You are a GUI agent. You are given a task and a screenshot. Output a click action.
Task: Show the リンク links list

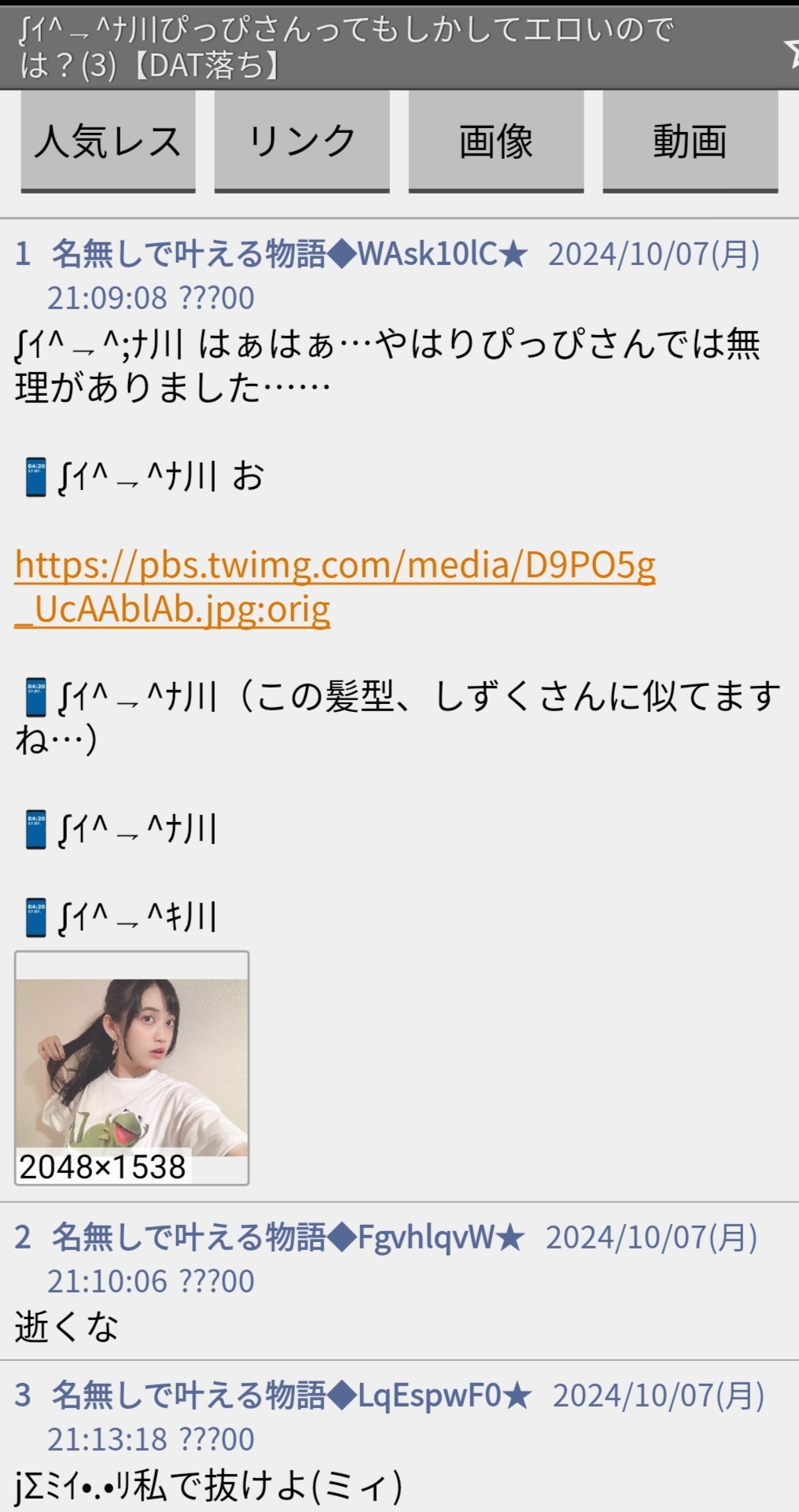[302, 142]
